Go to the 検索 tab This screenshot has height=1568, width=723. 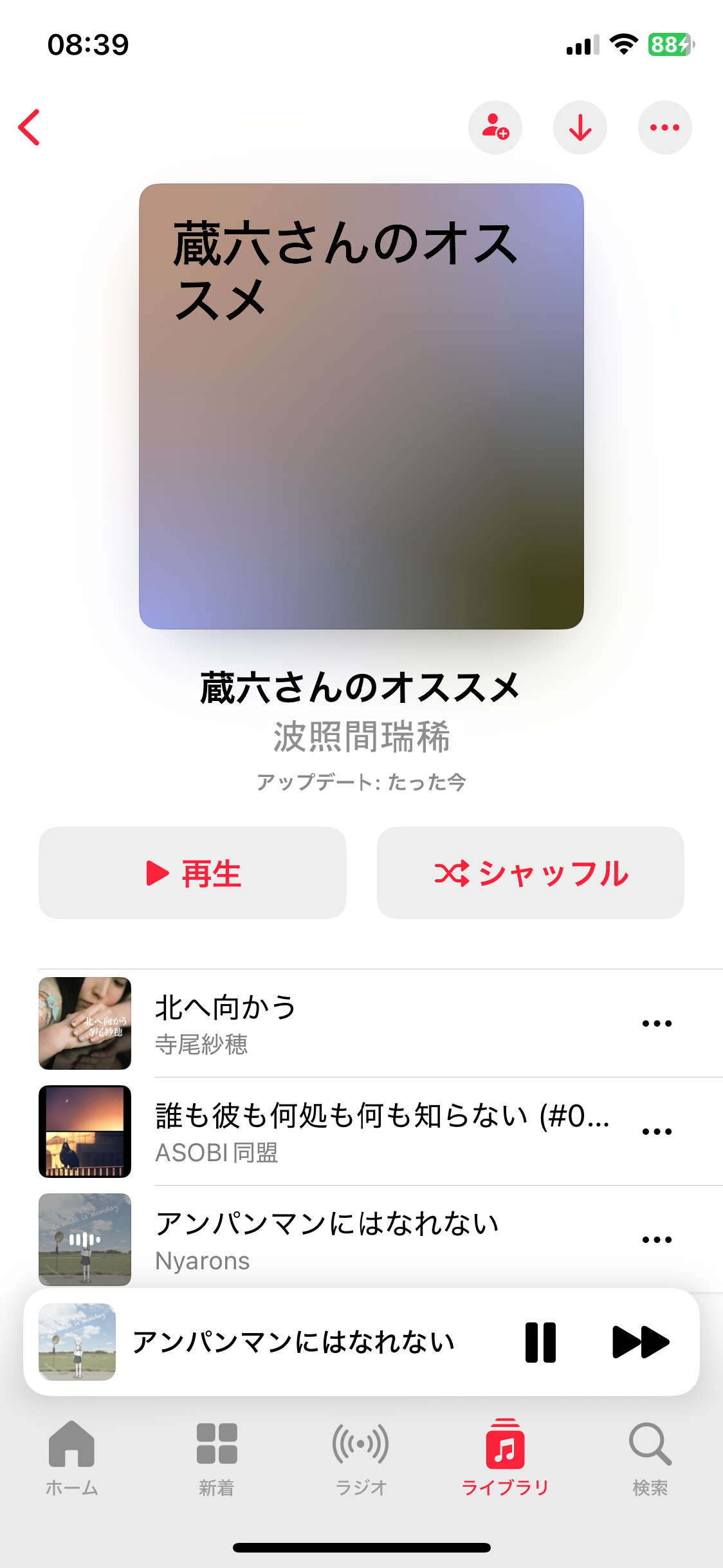[x=650, y=1458]
